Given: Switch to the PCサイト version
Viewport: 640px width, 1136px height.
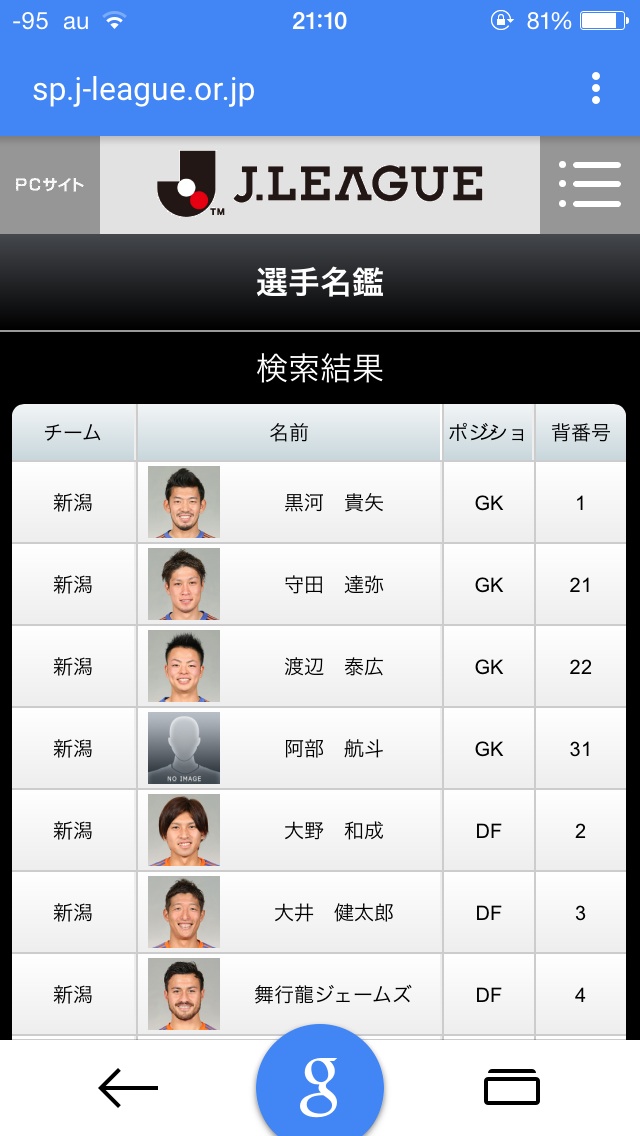Looking at the screenshot, I should (x=50, y=185).
